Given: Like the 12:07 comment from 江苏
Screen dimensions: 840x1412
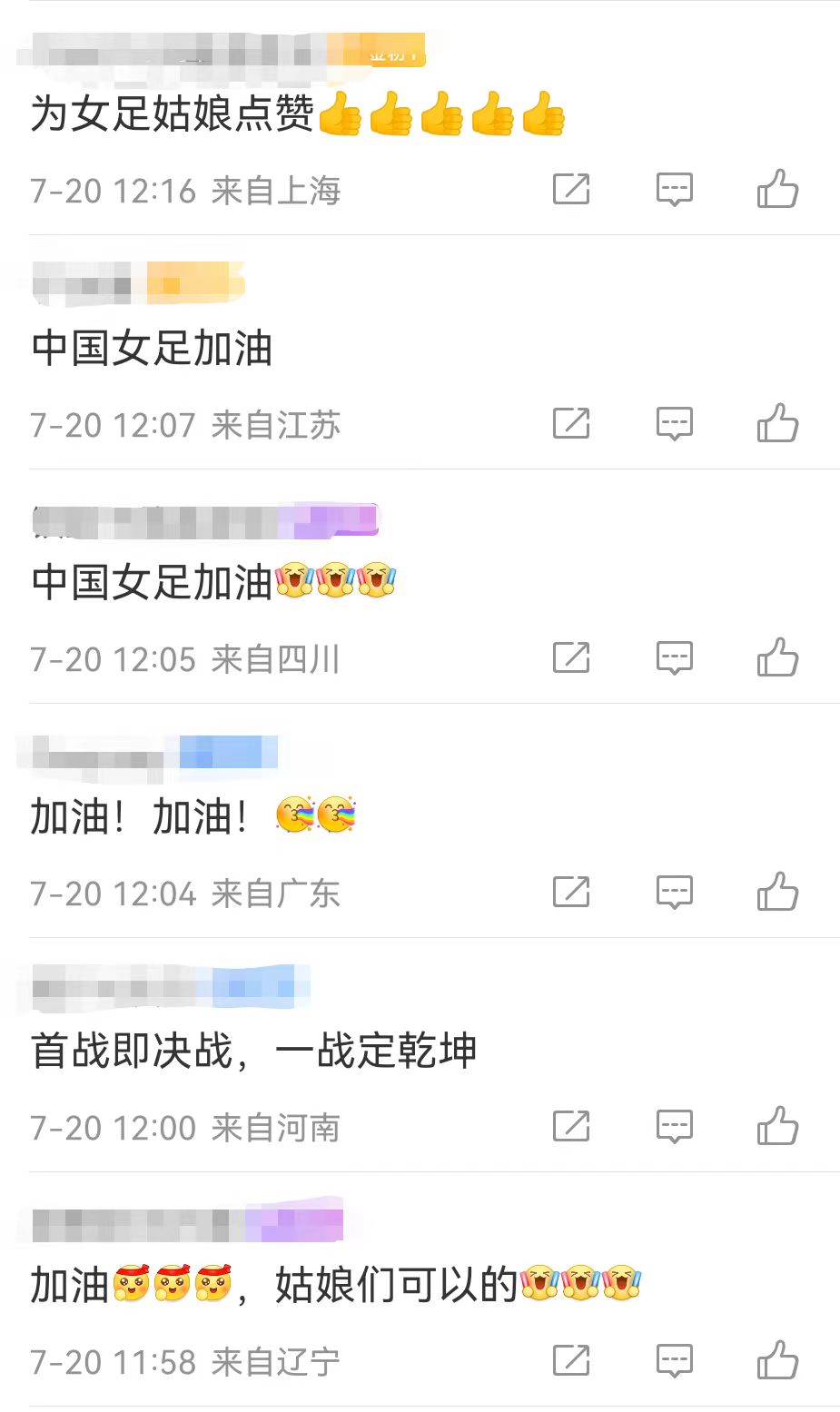Looking at the screenshot, I should 777,423.
